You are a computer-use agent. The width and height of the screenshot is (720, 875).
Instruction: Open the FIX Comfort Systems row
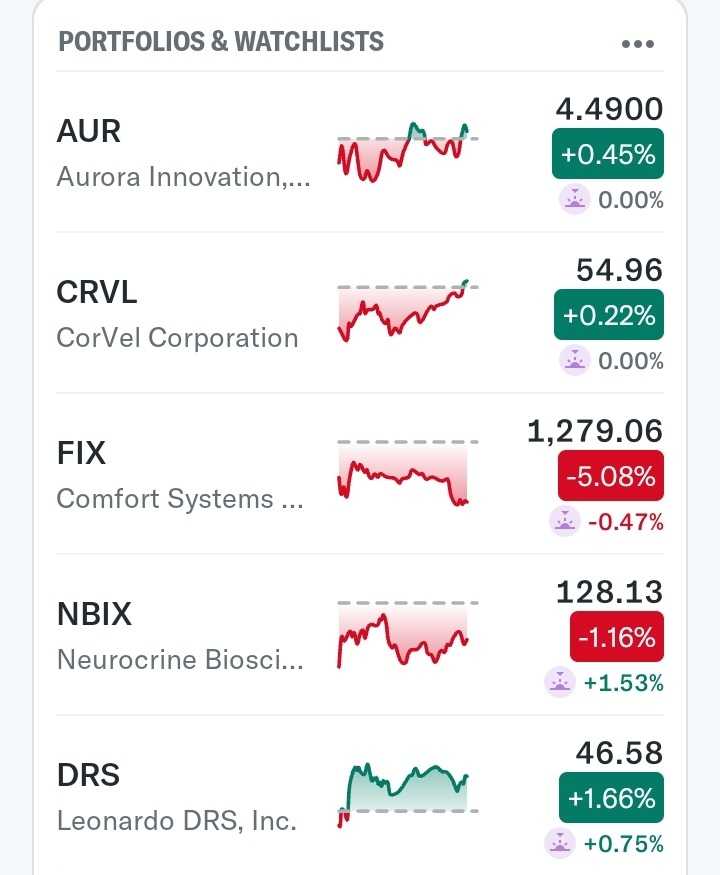click(x=180, y=475)
